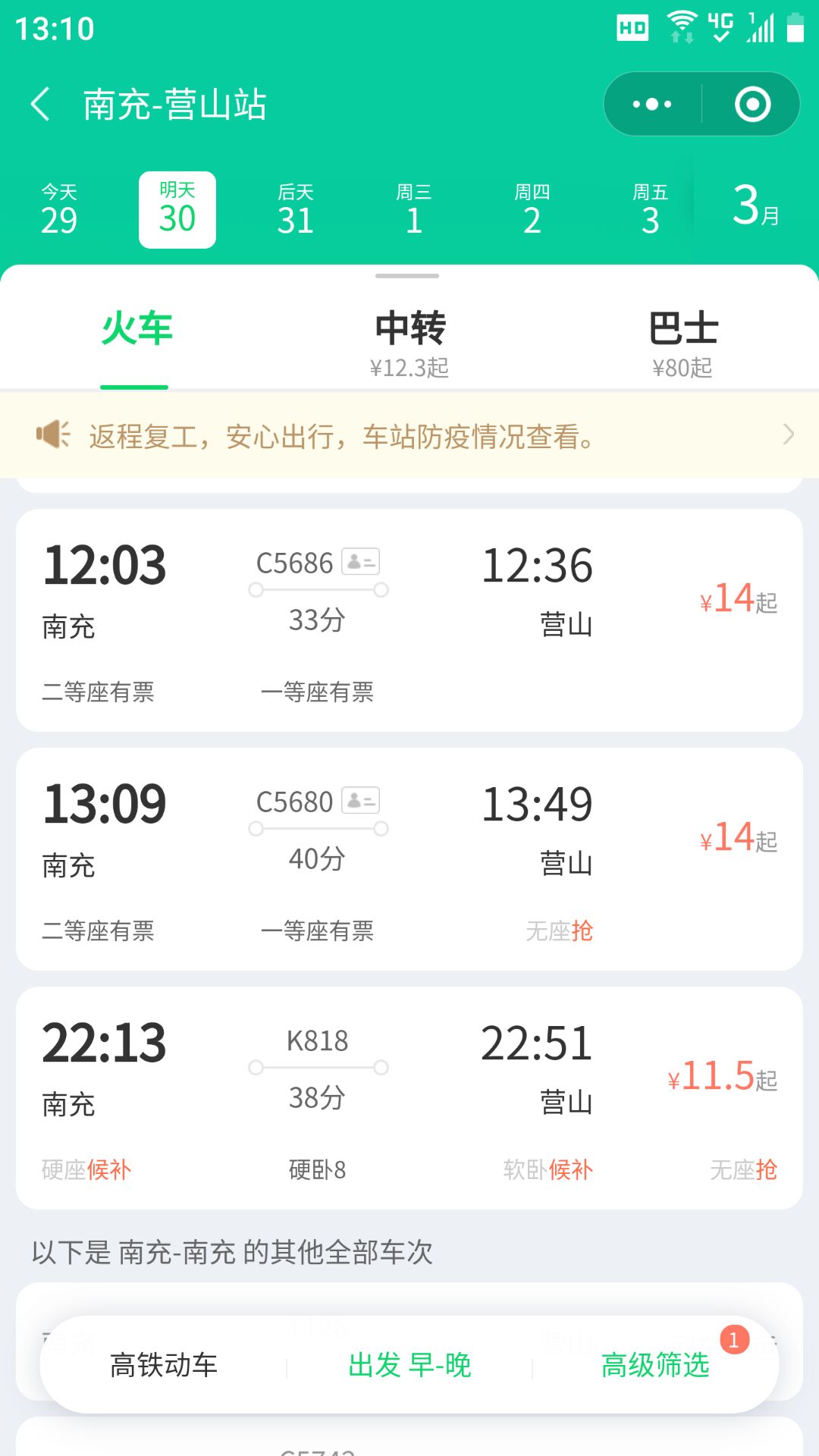The height and width of the screenshot is (1456, 819).
Task: Switch to the 中转 tab
Action: pos(409,341)
